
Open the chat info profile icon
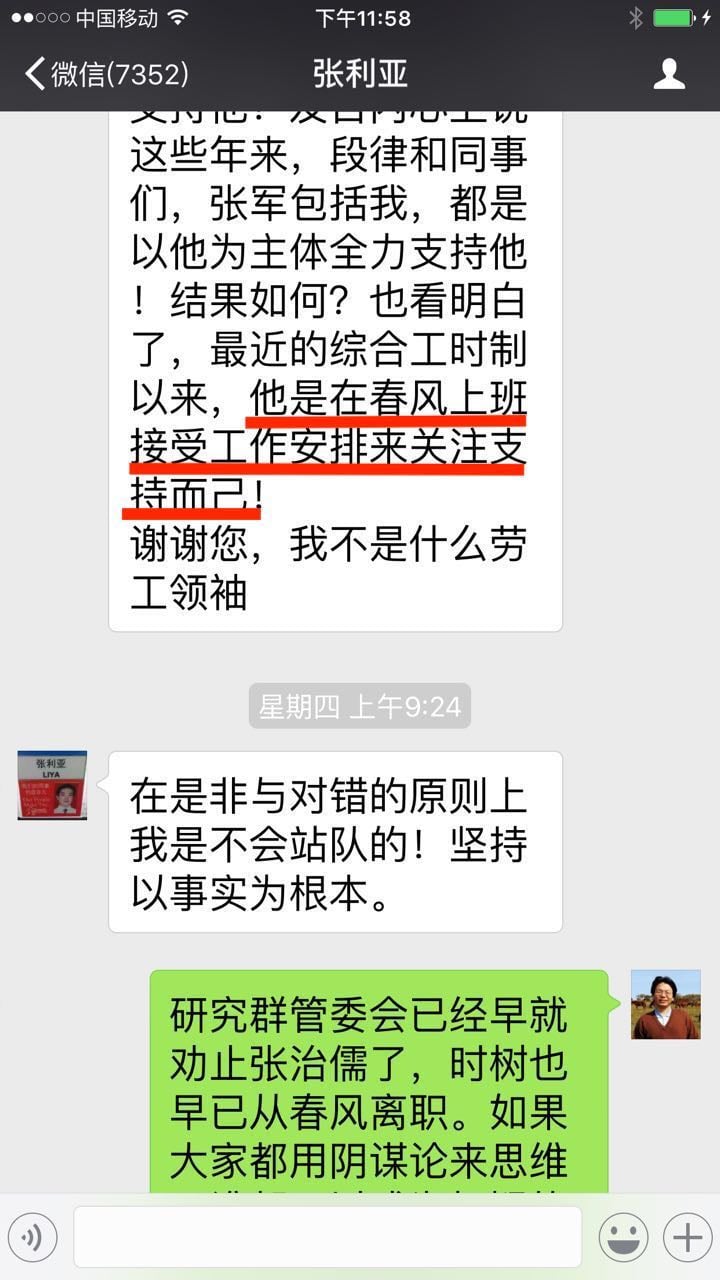[x=669, y=73]
